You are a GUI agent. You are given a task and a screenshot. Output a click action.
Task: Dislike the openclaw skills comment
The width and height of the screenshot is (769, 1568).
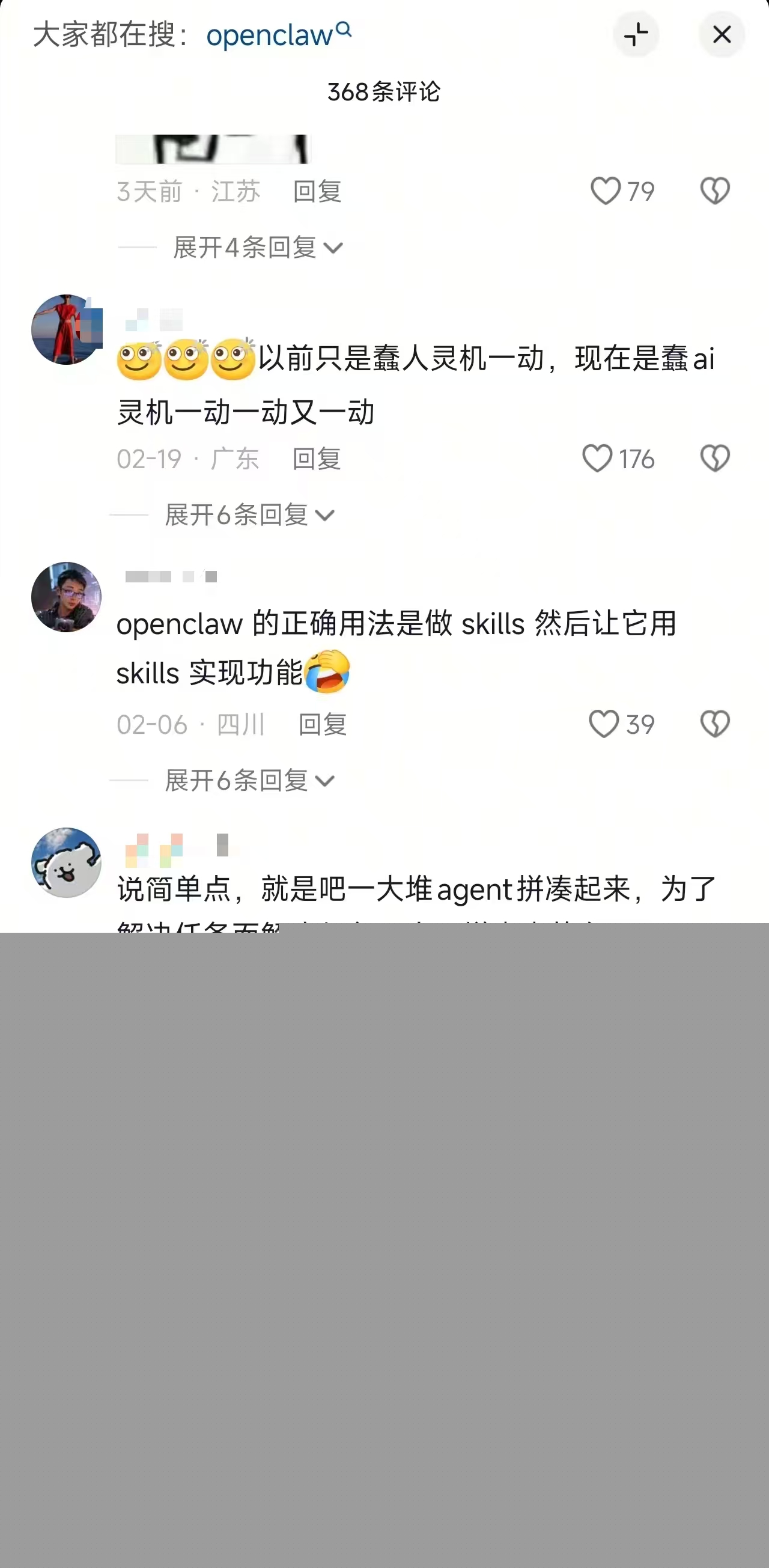[715, 724]
